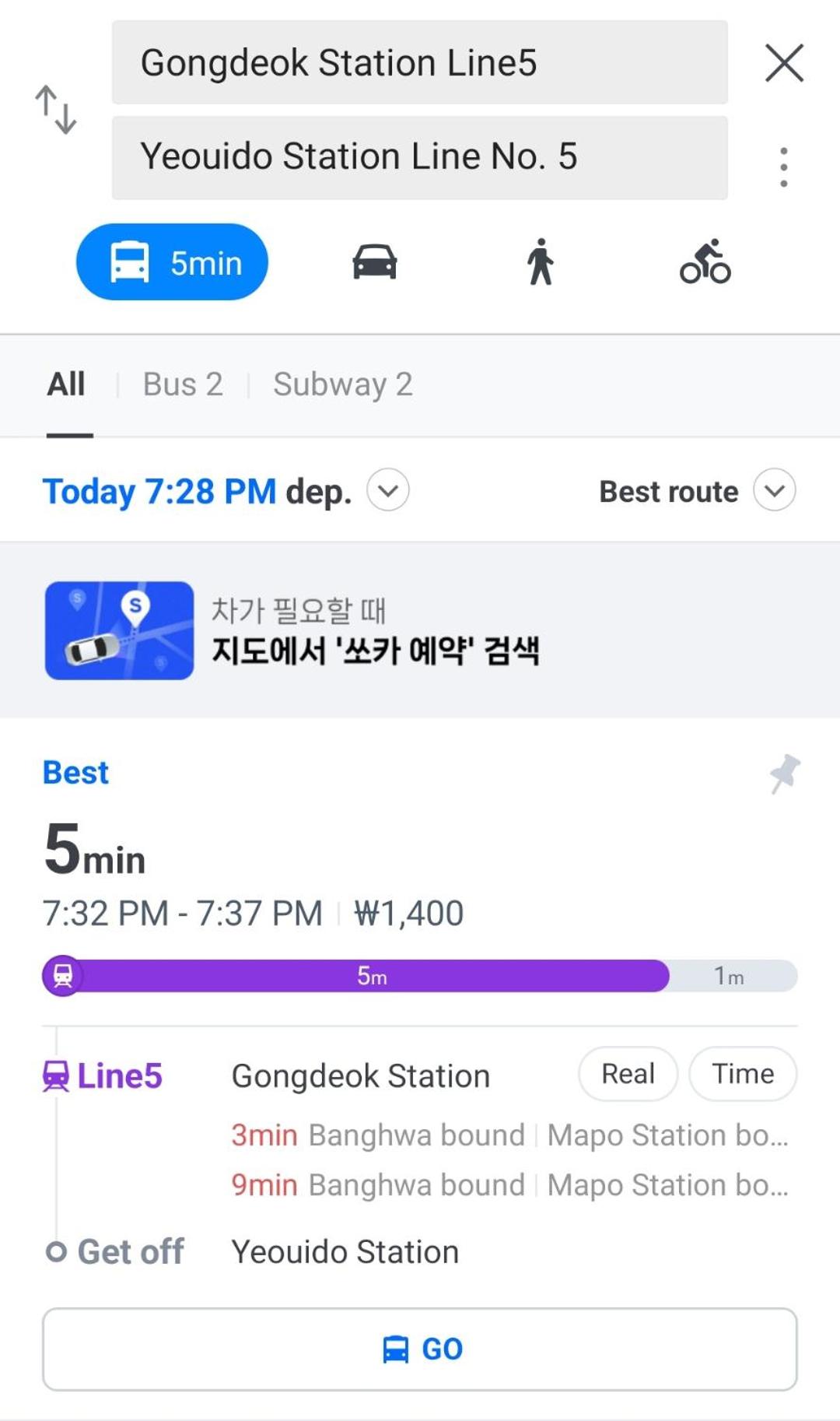Switch to car directions

(375, 262)
